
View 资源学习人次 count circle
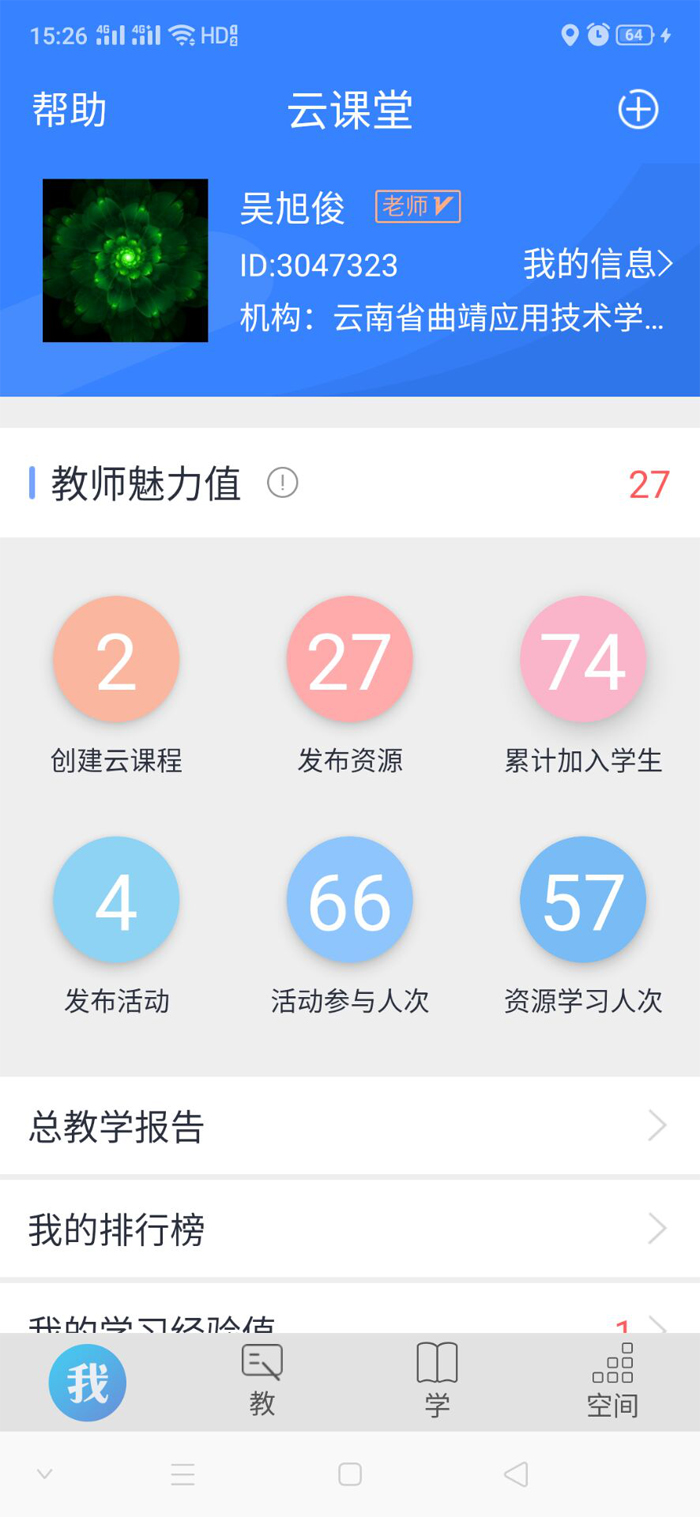tap(583, 900)
